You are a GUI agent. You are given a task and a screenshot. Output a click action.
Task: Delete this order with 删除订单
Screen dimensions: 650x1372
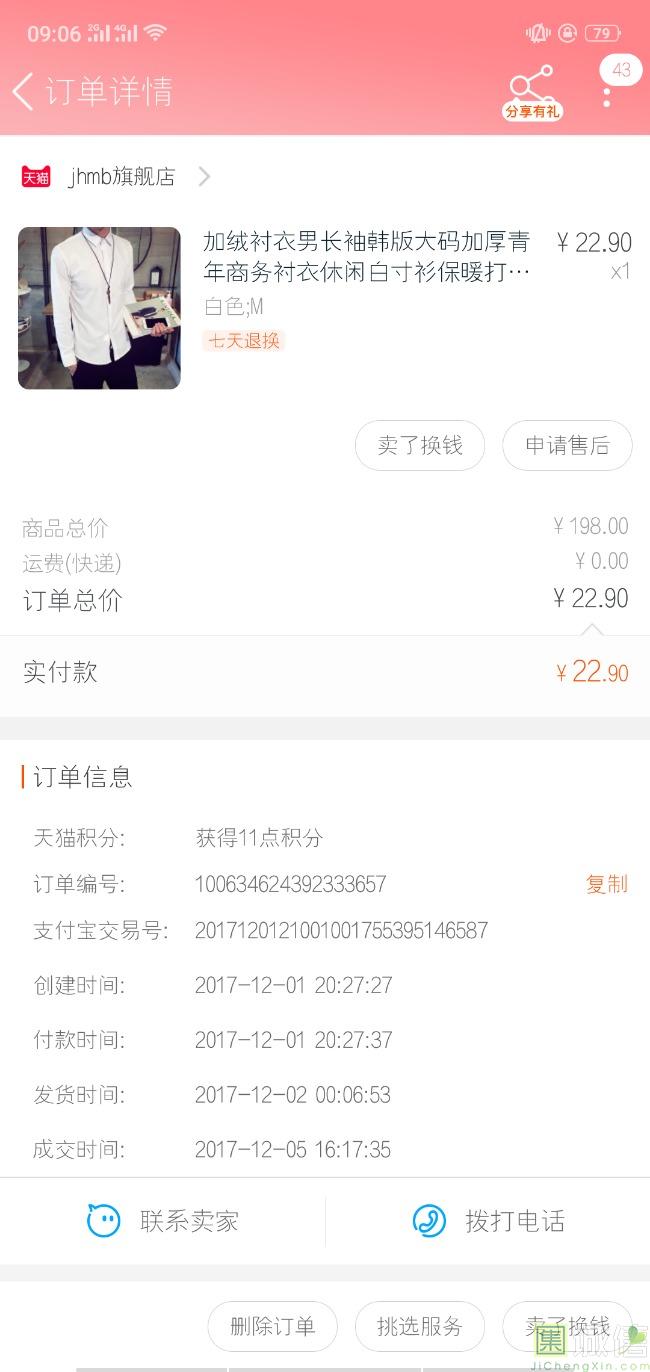coord(272,1327)
